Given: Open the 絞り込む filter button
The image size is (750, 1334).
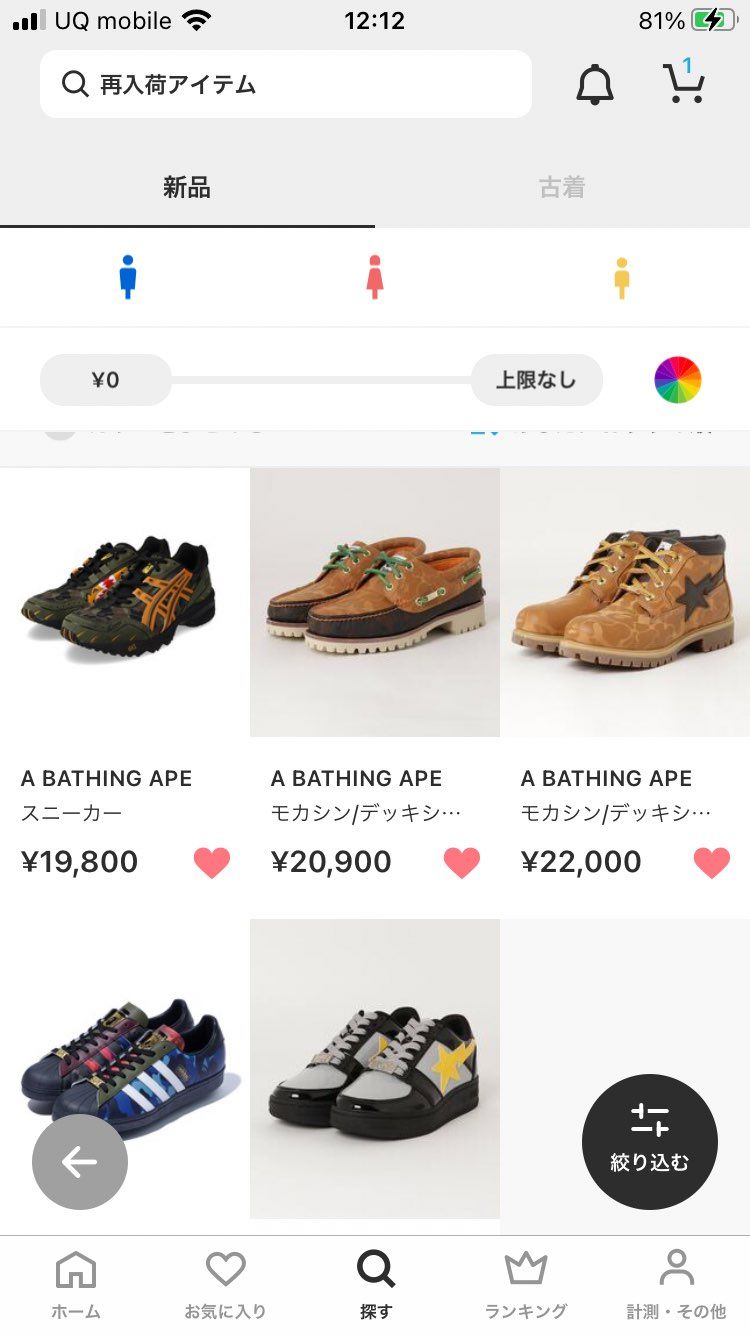Looking at the screenshot, I should click(649, 1141).
